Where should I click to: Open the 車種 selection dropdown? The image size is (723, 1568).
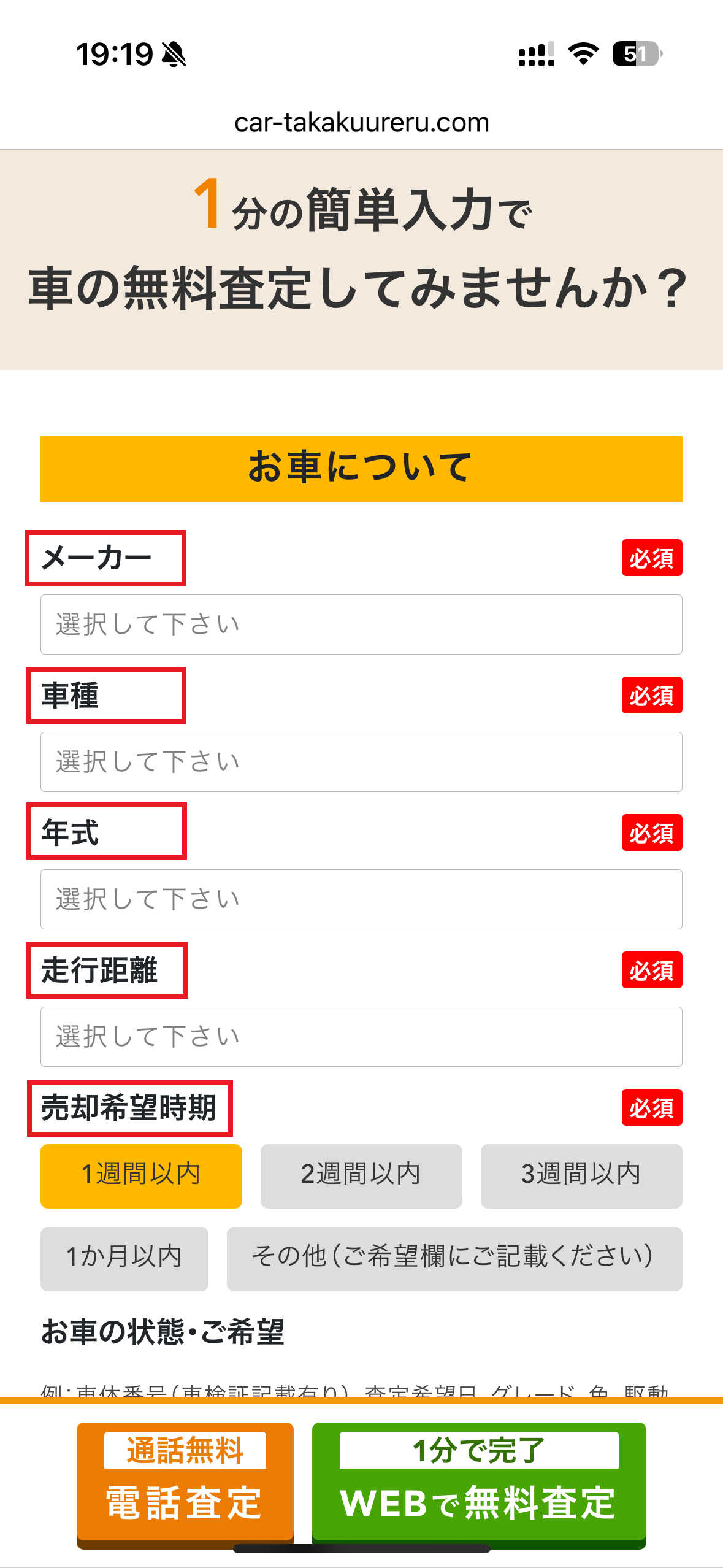coord(361,762)
